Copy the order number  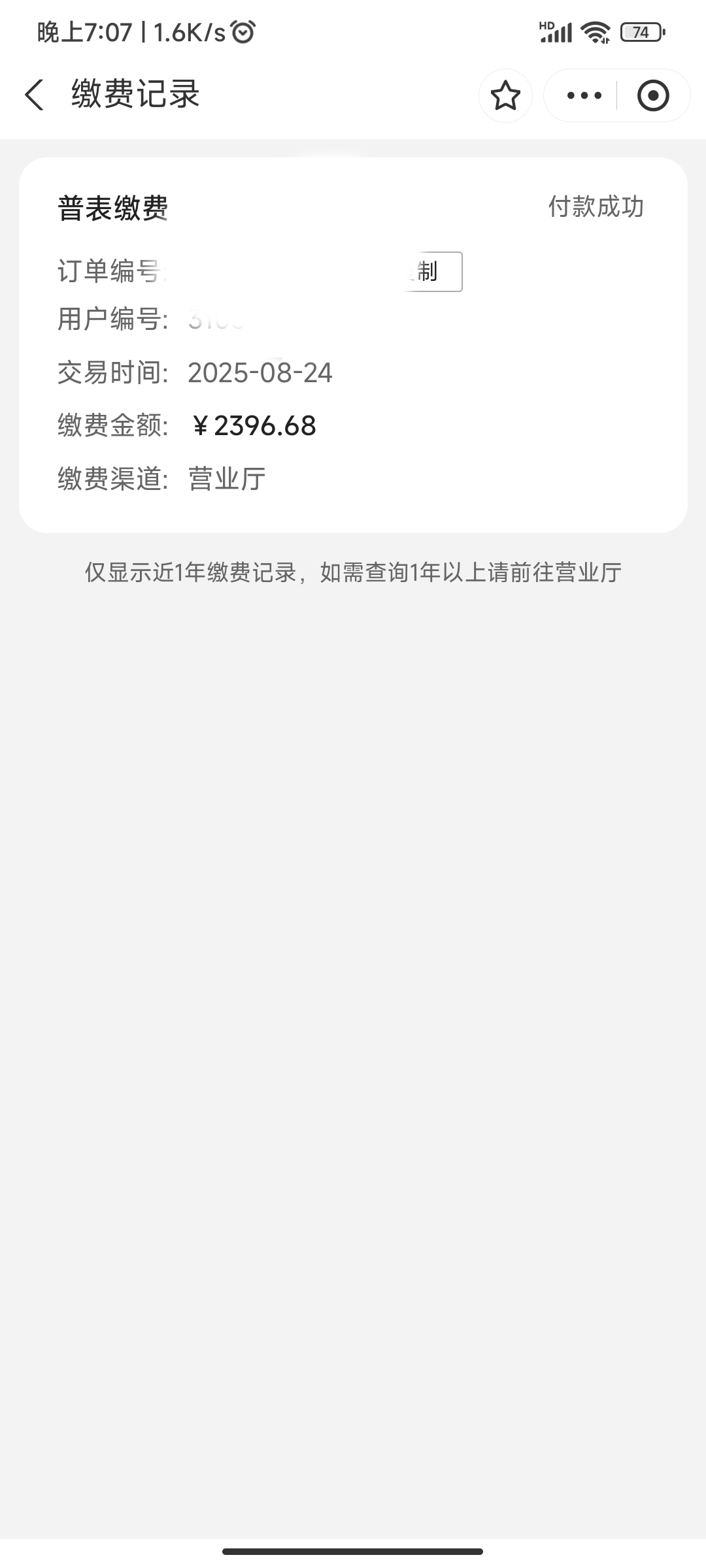coord(431,272)
